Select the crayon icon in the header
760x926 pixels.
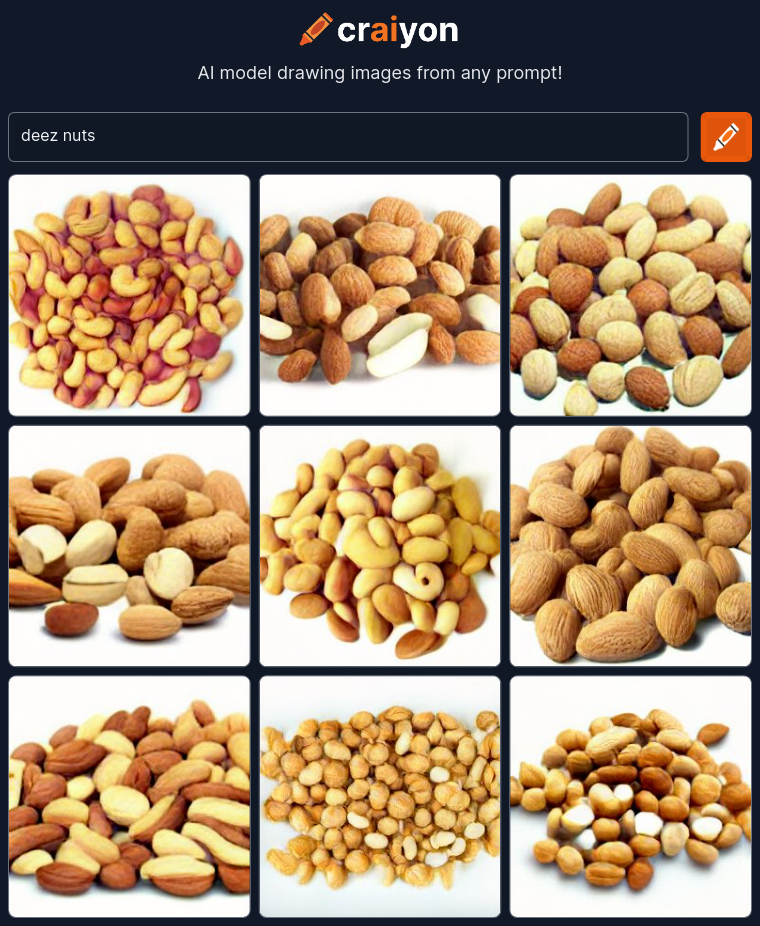[315, 29]
